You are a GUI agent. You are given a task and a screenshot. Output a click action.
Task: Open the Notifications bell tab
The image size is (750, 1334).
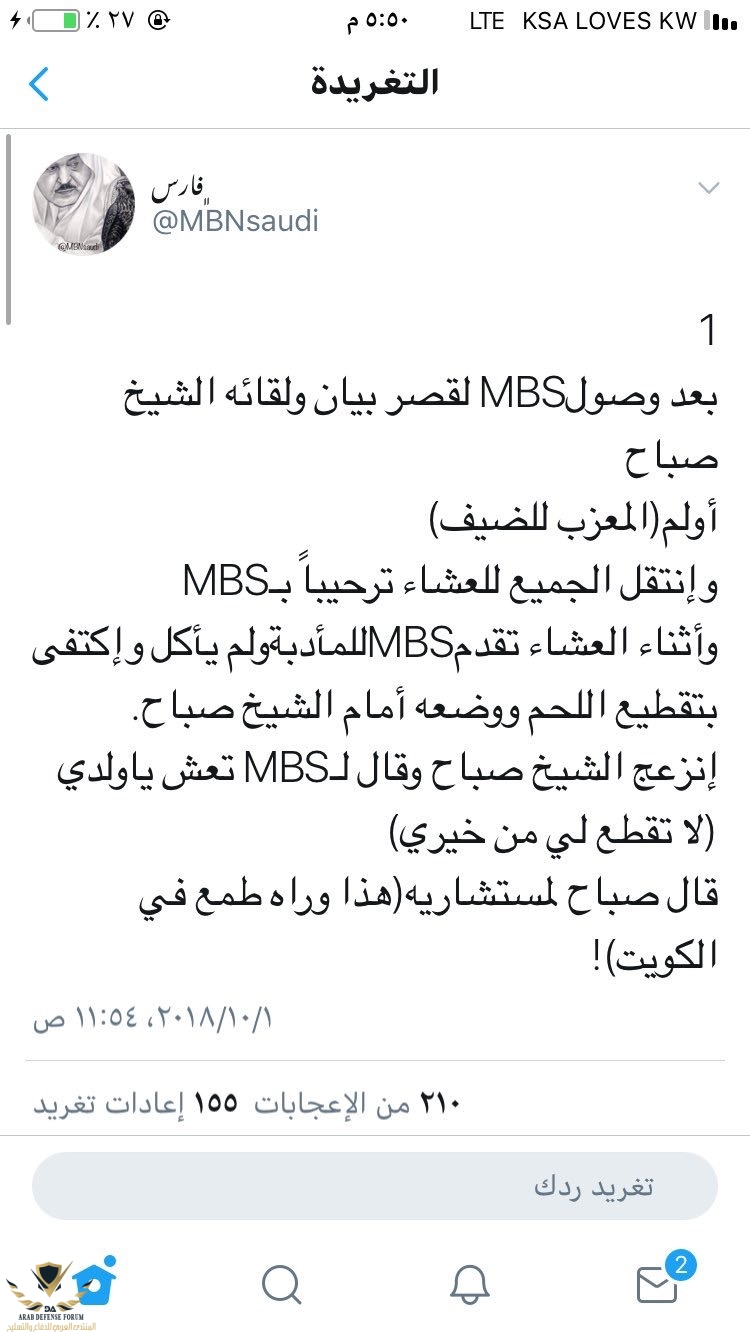pos(468,1284)
